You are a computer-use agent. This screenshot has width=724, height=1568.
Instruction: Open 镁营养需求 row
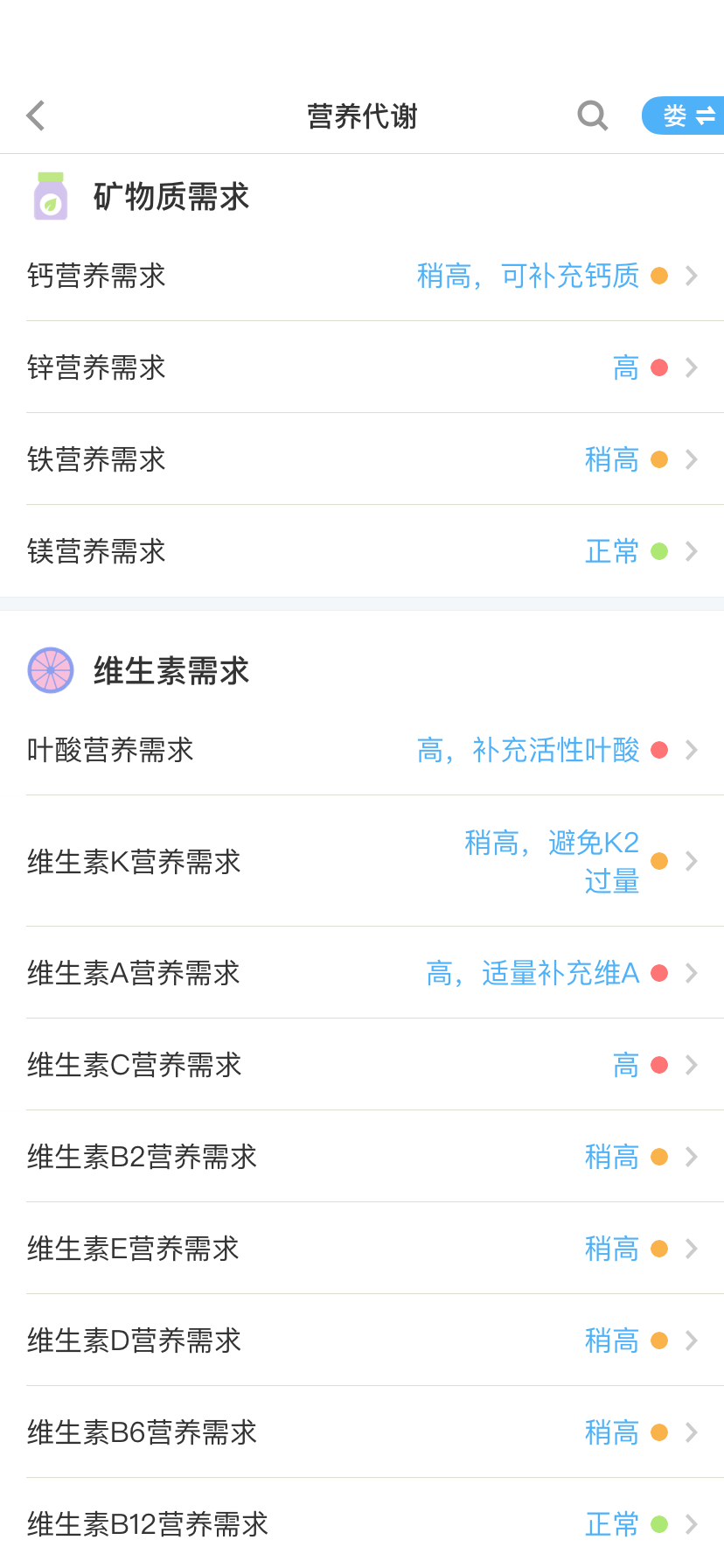click(x=362, y=551)
